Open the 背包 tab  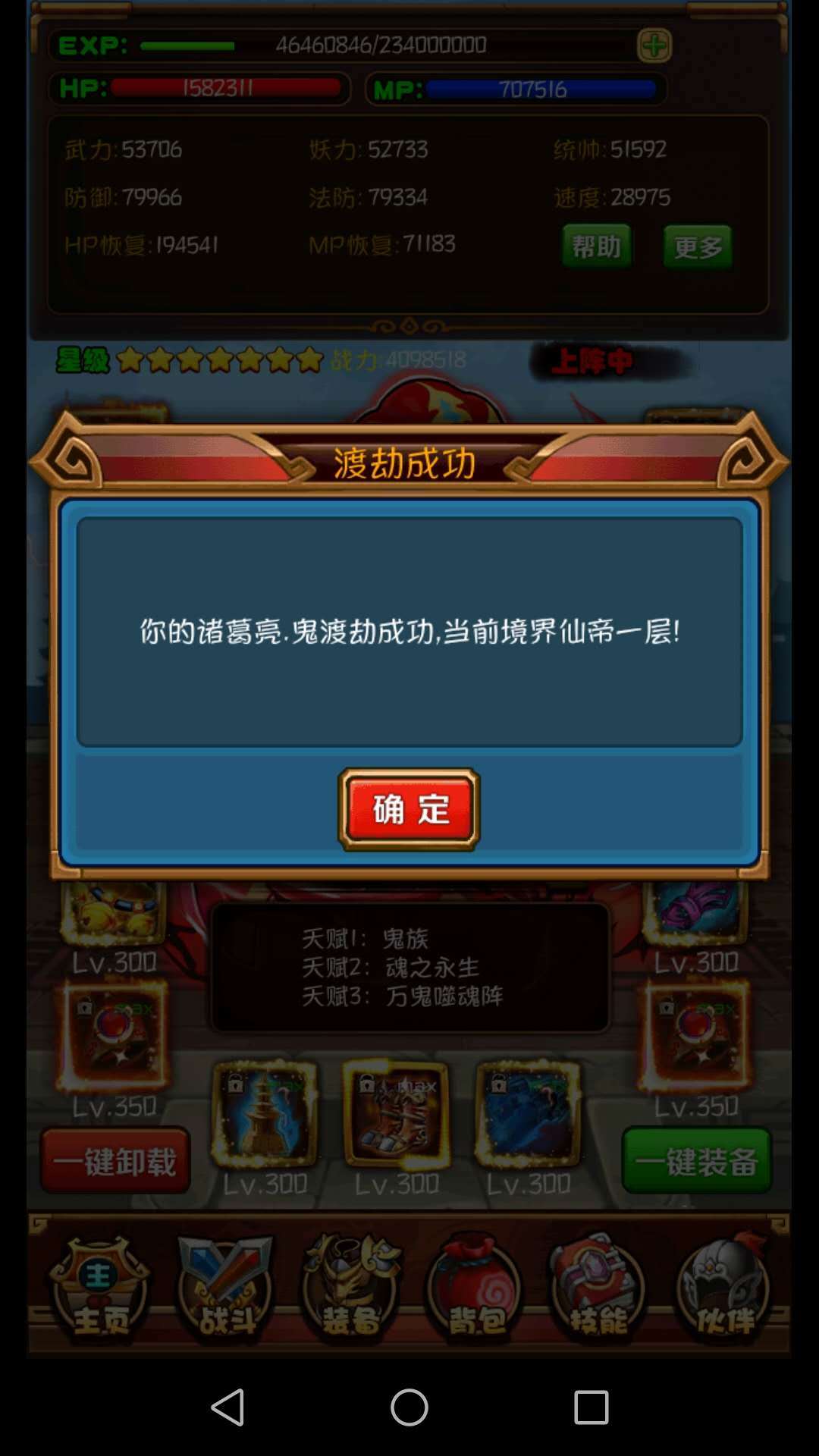click(x=475, y=1291)
